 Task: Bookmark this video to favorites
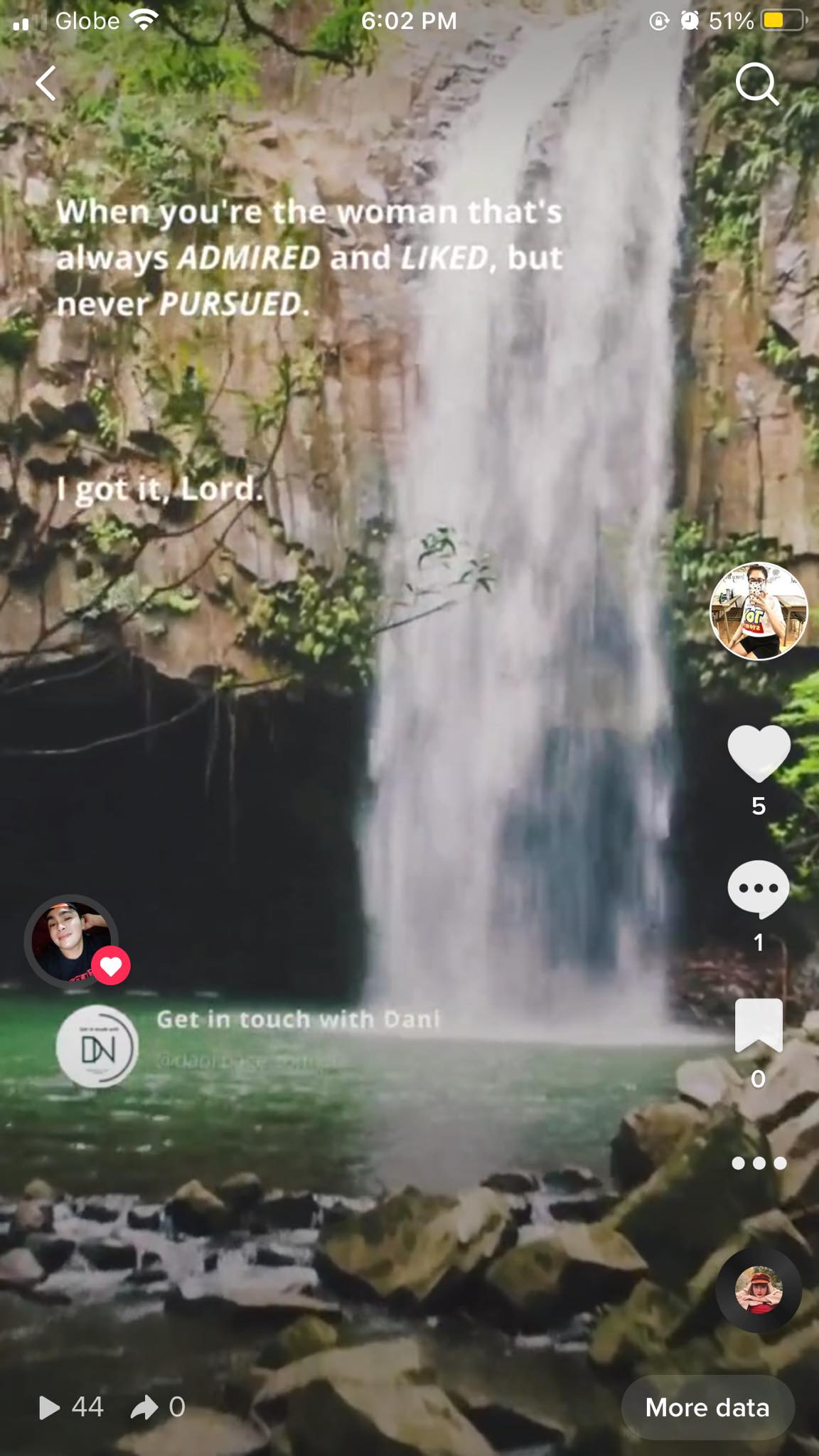point(759,1025)
